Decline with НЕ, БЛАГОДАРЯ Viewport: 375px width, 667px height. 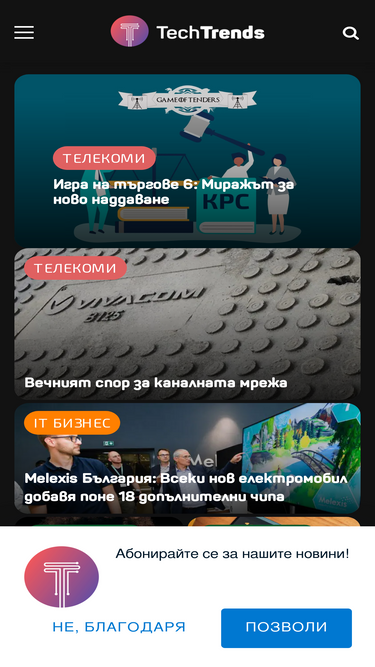[x=119, y=627]
